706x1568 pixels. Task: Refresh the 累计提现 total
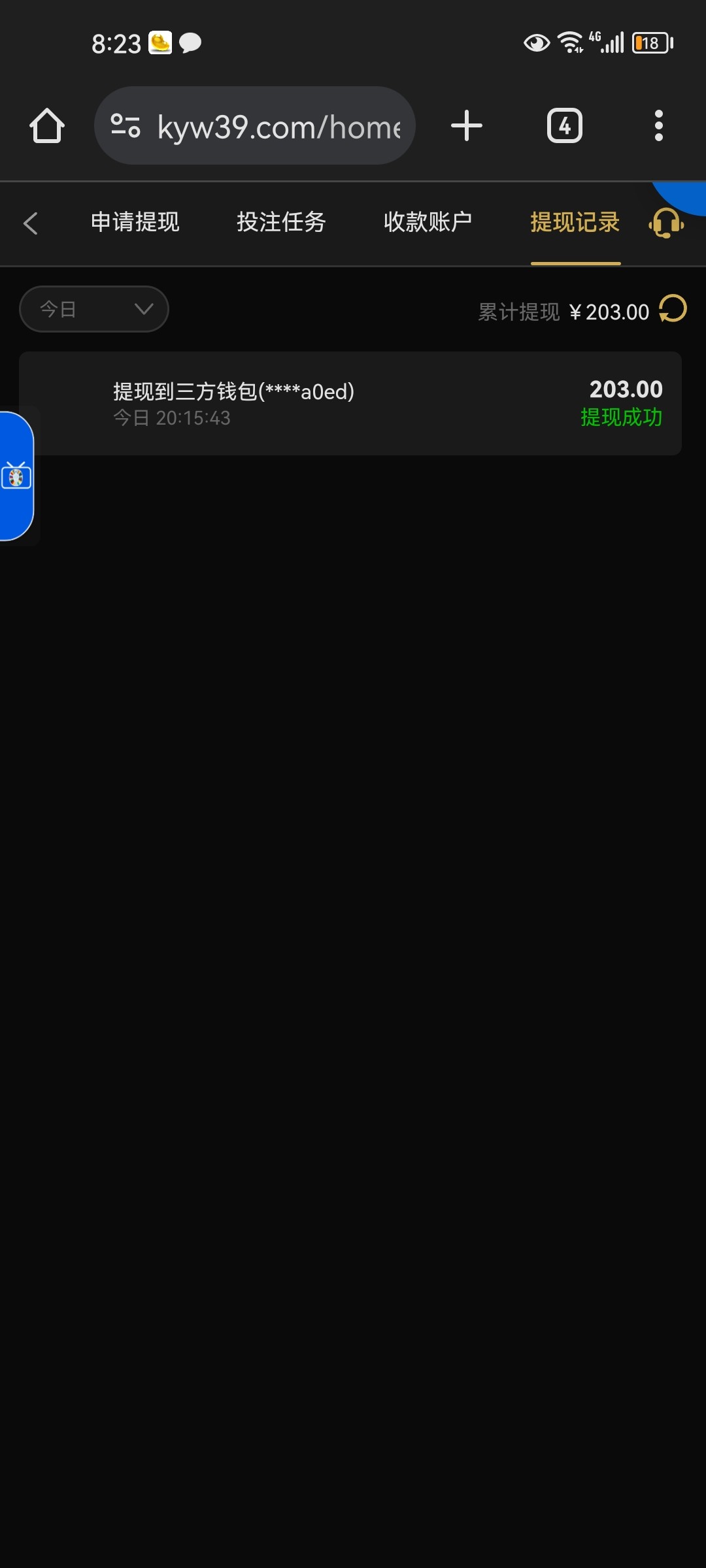673,309
